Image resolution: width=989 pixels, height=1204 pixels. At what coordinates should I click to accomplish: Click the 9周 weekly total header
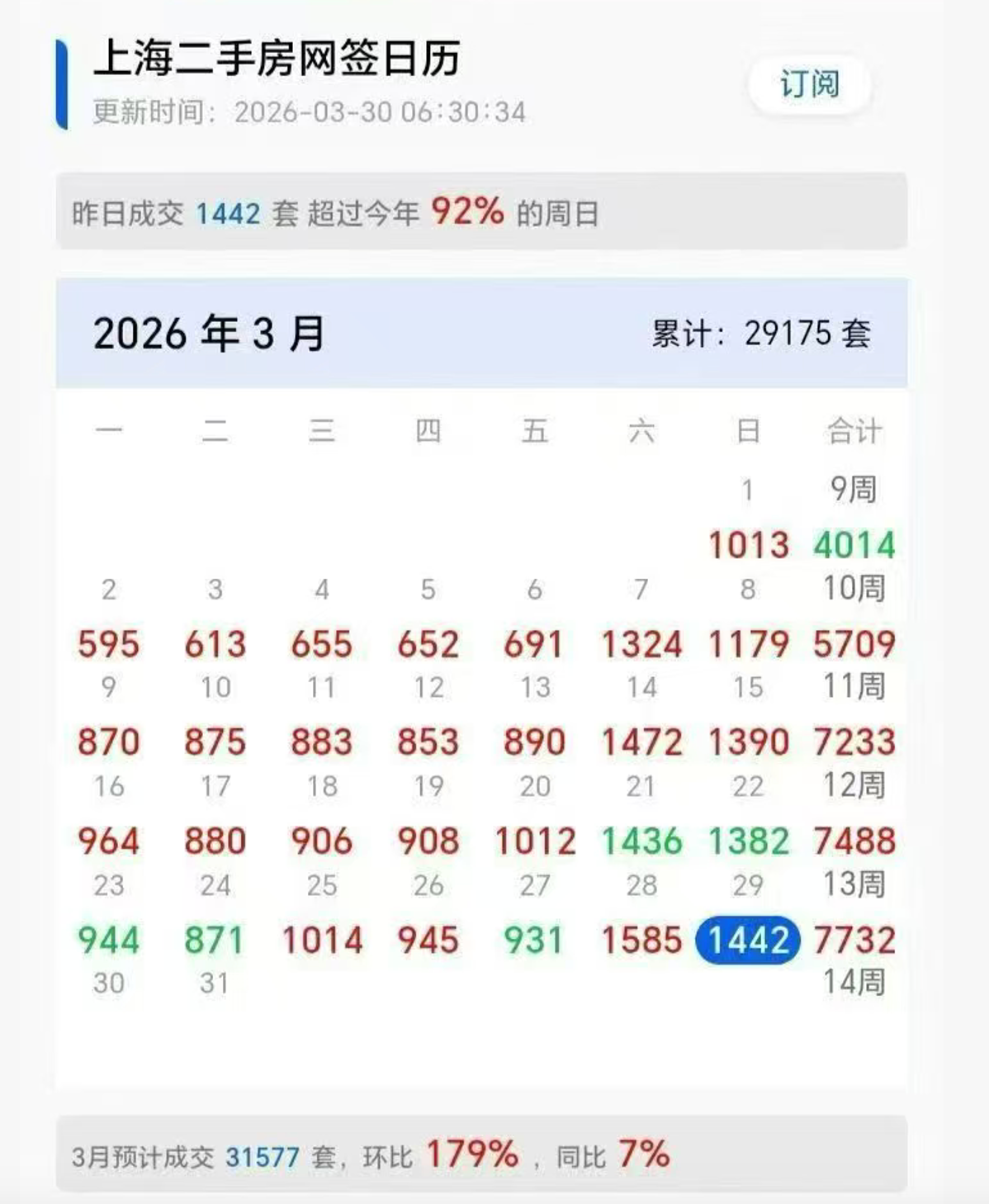[855, 486]
